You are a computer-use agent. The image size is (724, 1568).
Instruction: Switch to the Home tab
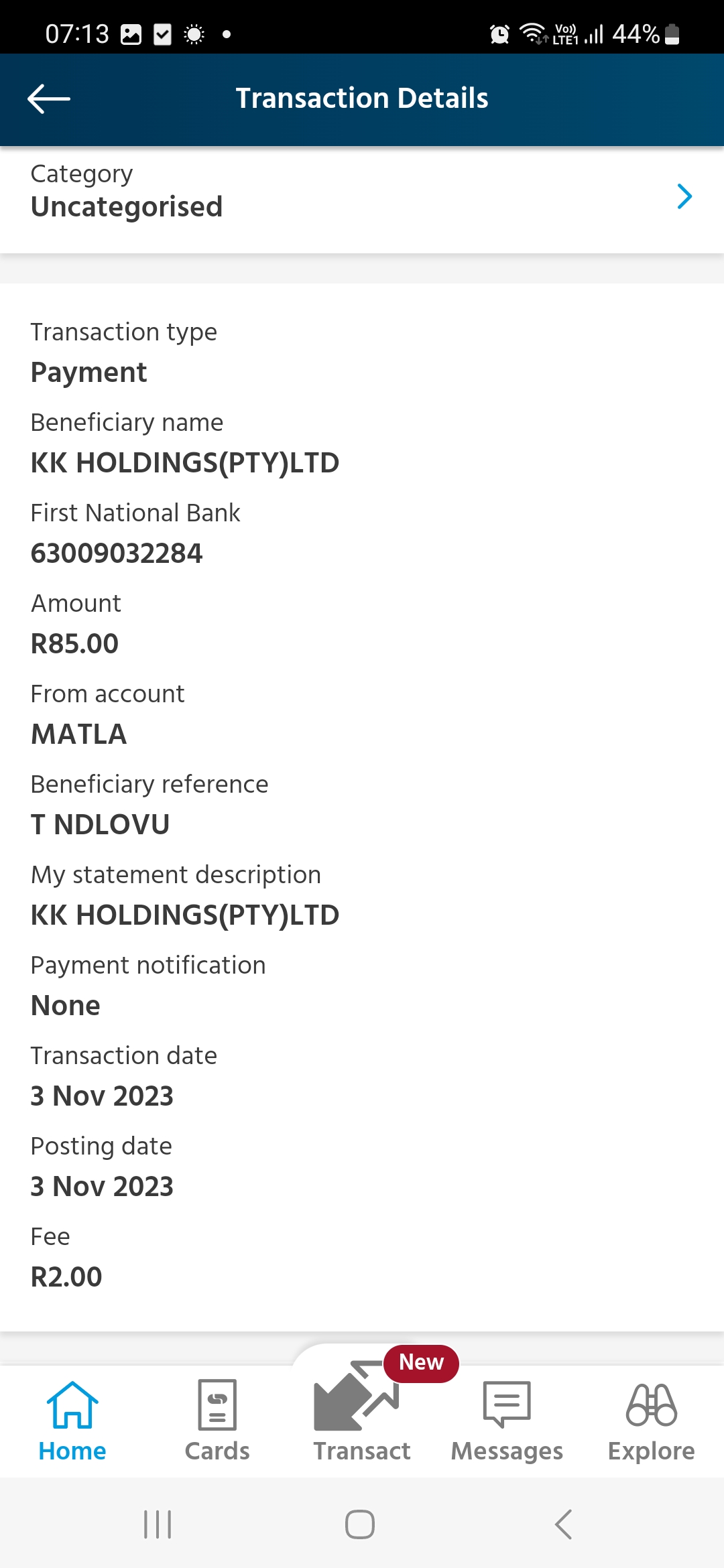72,1422
